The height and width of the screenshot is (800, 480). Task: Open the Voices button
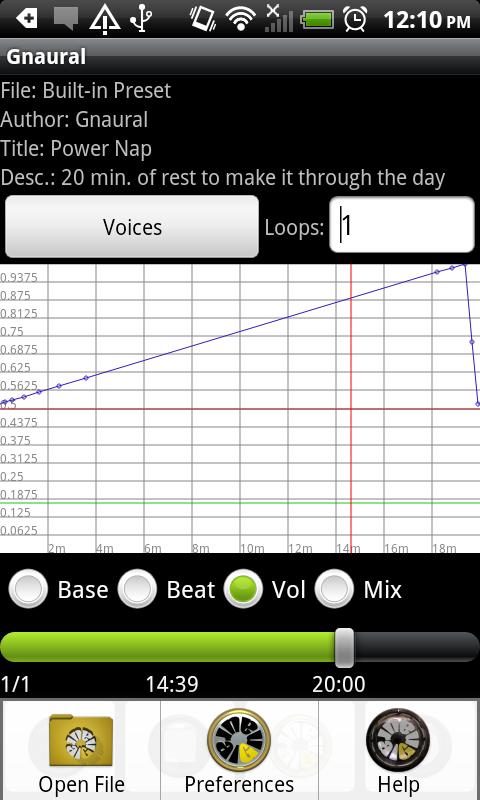tap(132, 227)
